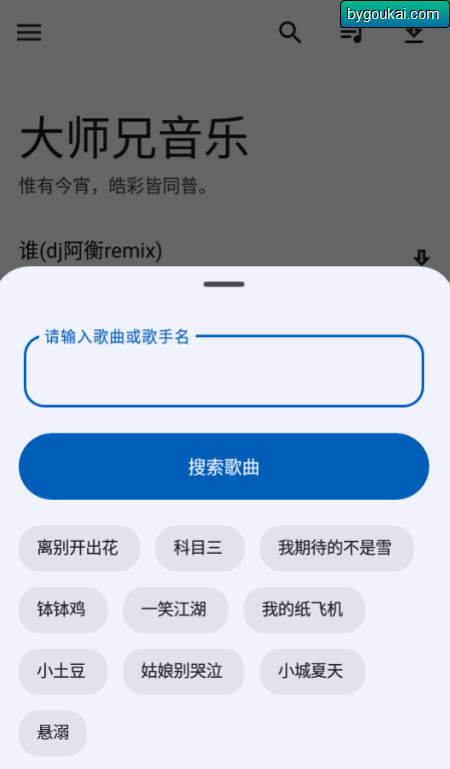The image size is (450, 769).
Task: Choose 我的纸飞机 suggestion
Action: pos(304,610)
